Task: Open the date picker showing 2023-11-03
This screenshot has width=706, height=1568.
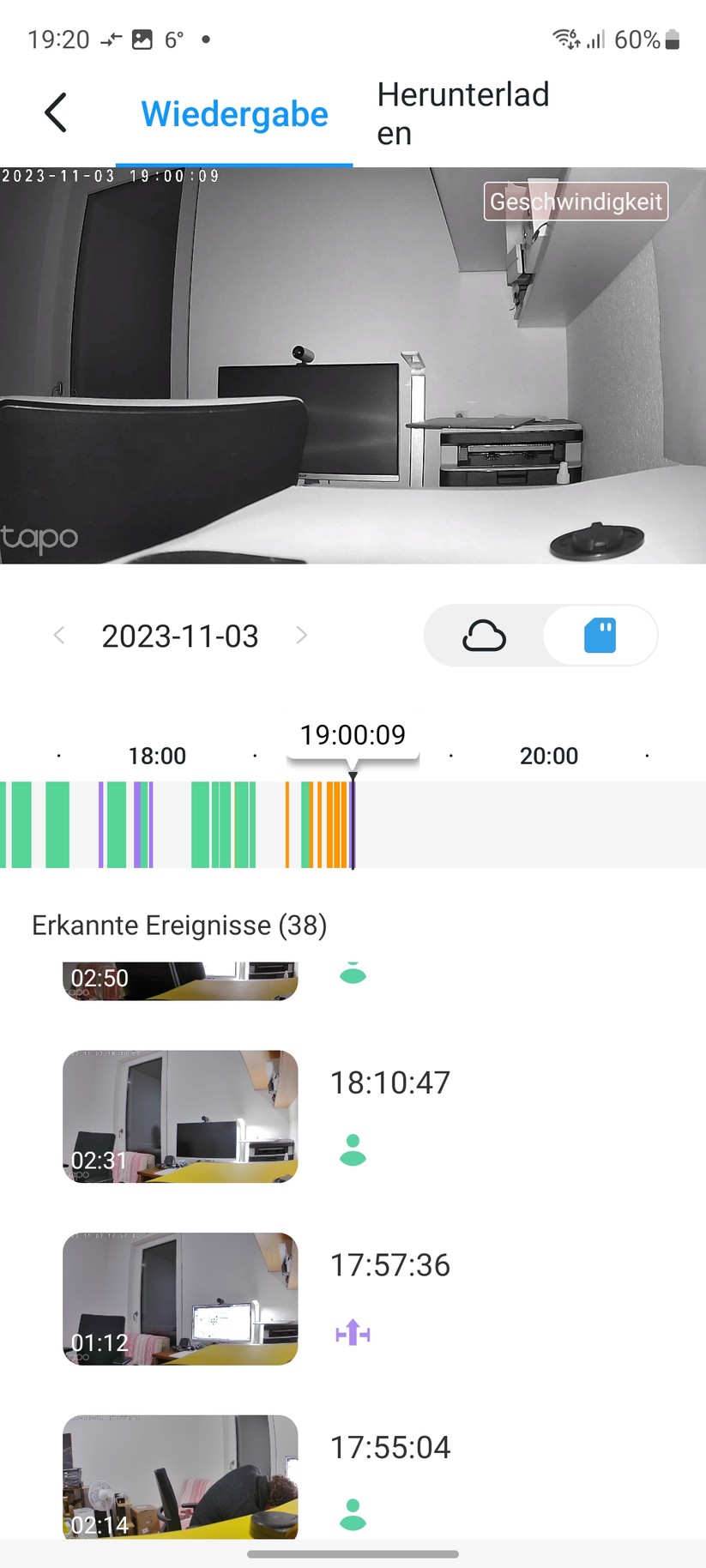Action: point(179,636)
